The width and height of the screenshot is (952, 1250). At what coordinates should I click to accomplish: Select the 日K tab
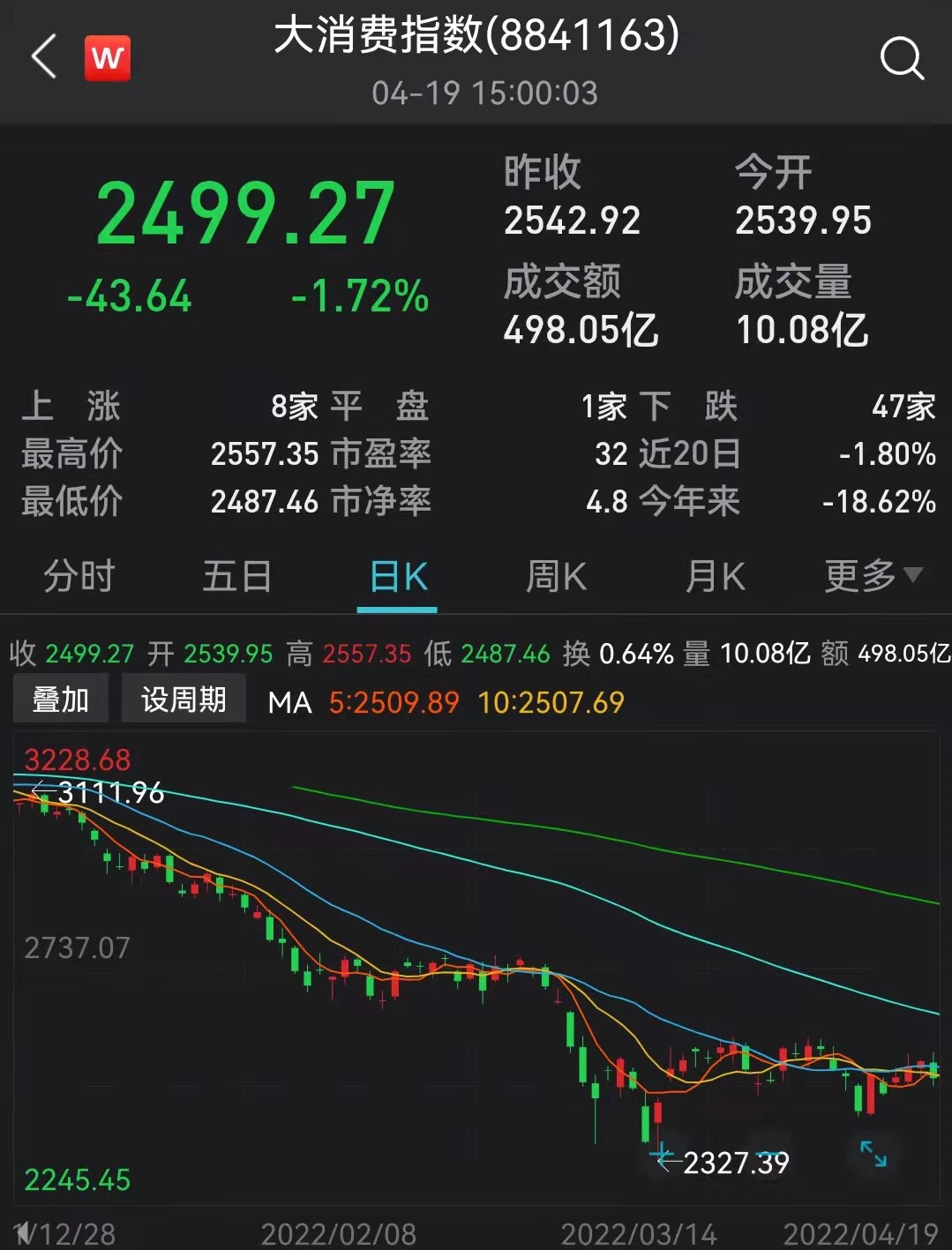point(396,576)
